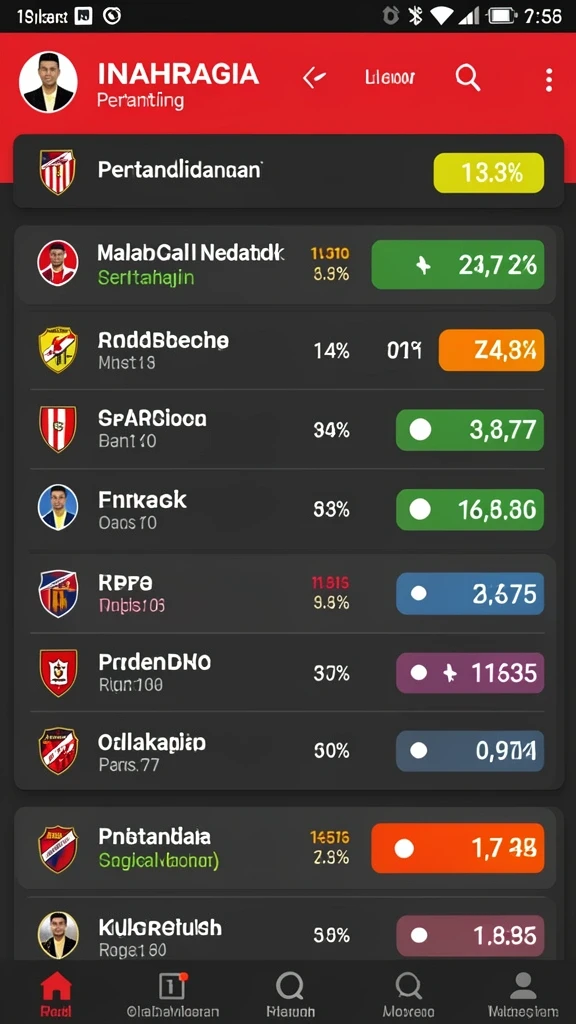Open the MalabCall Nedatdk row
576x1024 pixels.
click(289, 265)
